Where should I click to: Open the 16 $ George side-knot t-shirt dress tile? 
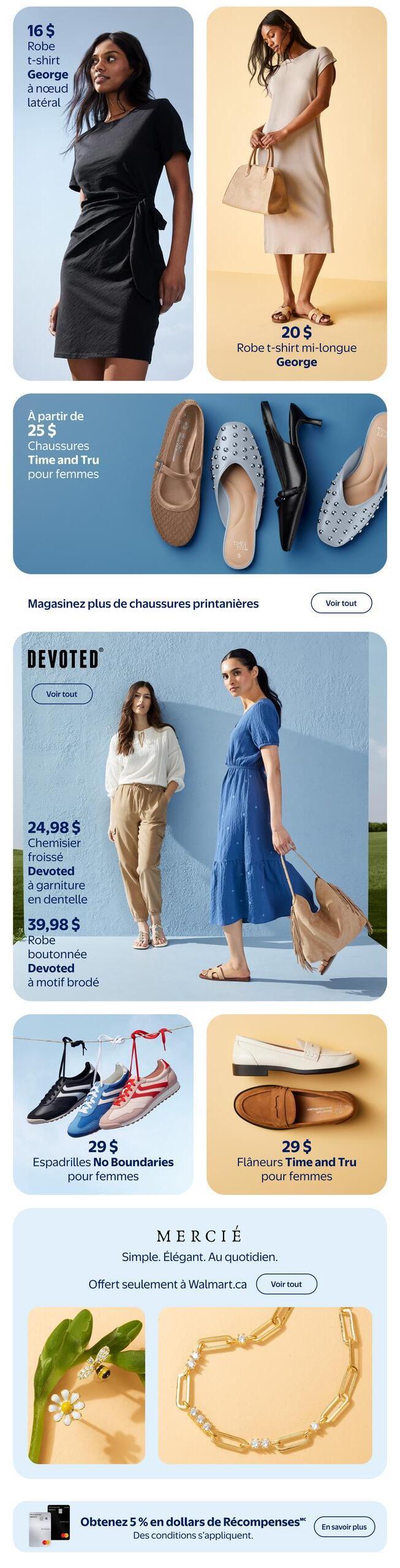click(103, 193)
